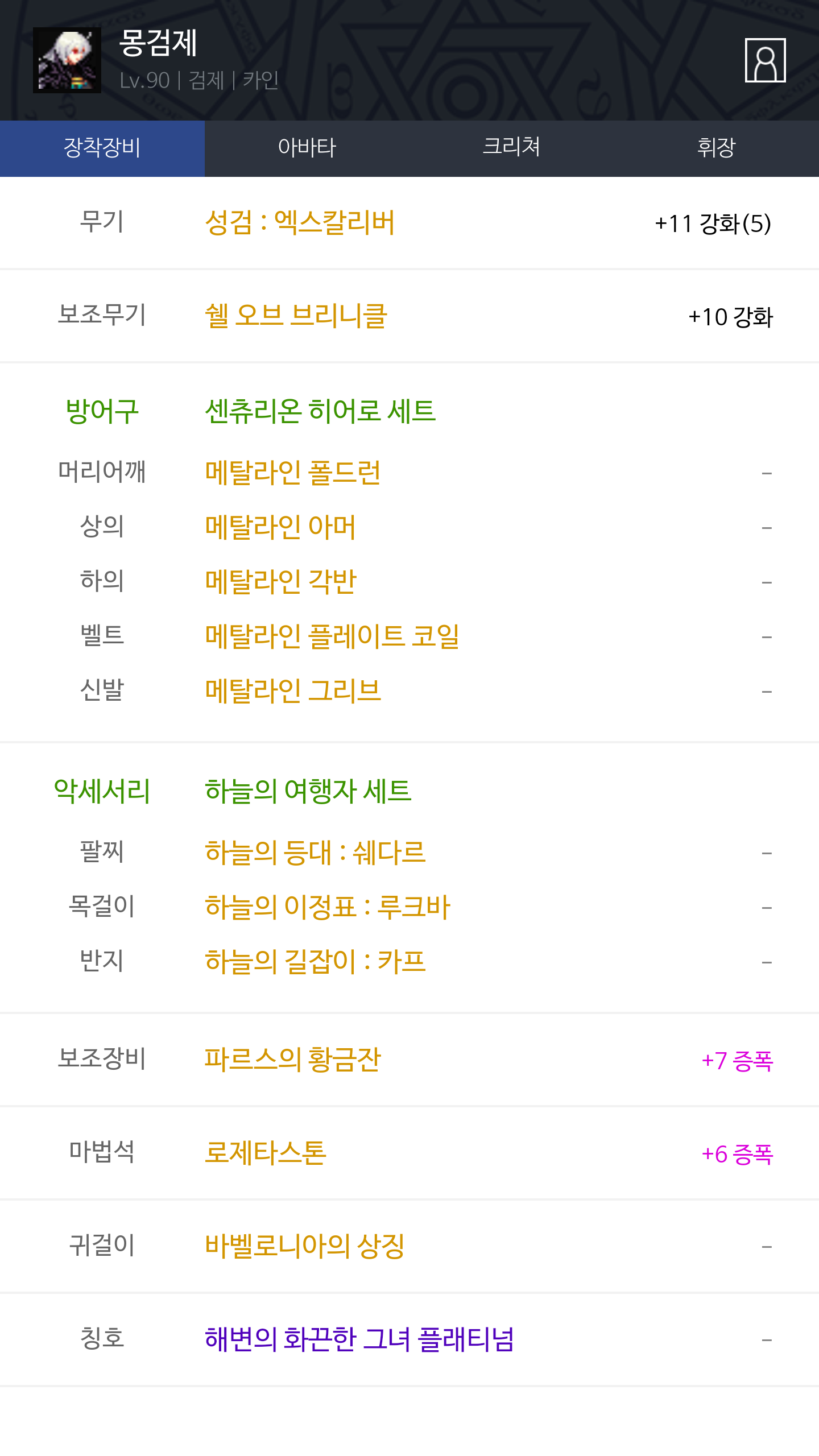This screenshot has width=819, height=1456.
Task: View bracelet 하늘의 등대 : 쉐다르
Action: (x=315, y=852)
